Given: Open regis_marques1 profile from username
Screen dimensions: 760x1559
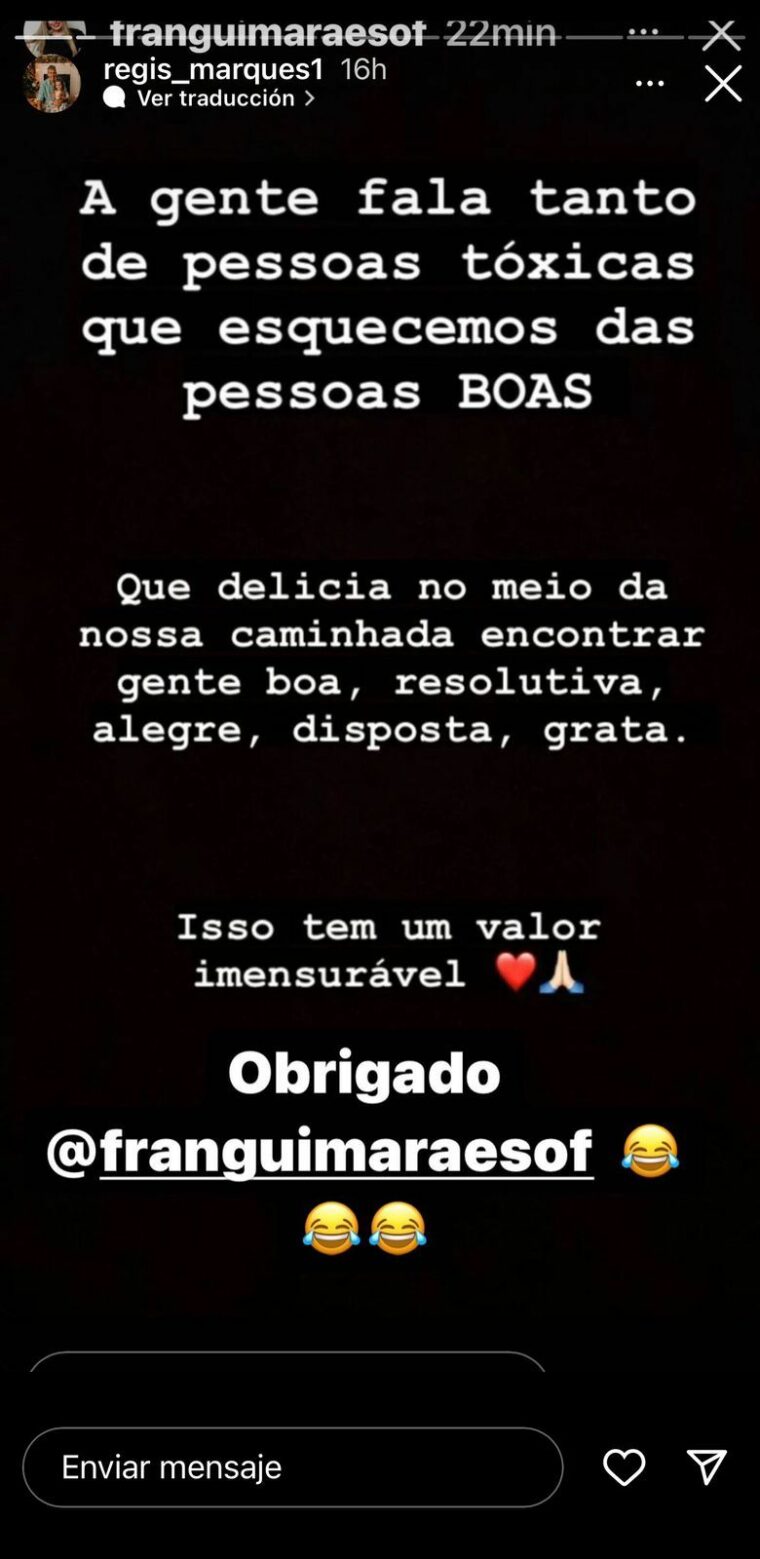Looking at the screenshot, I should click(213, 69).
